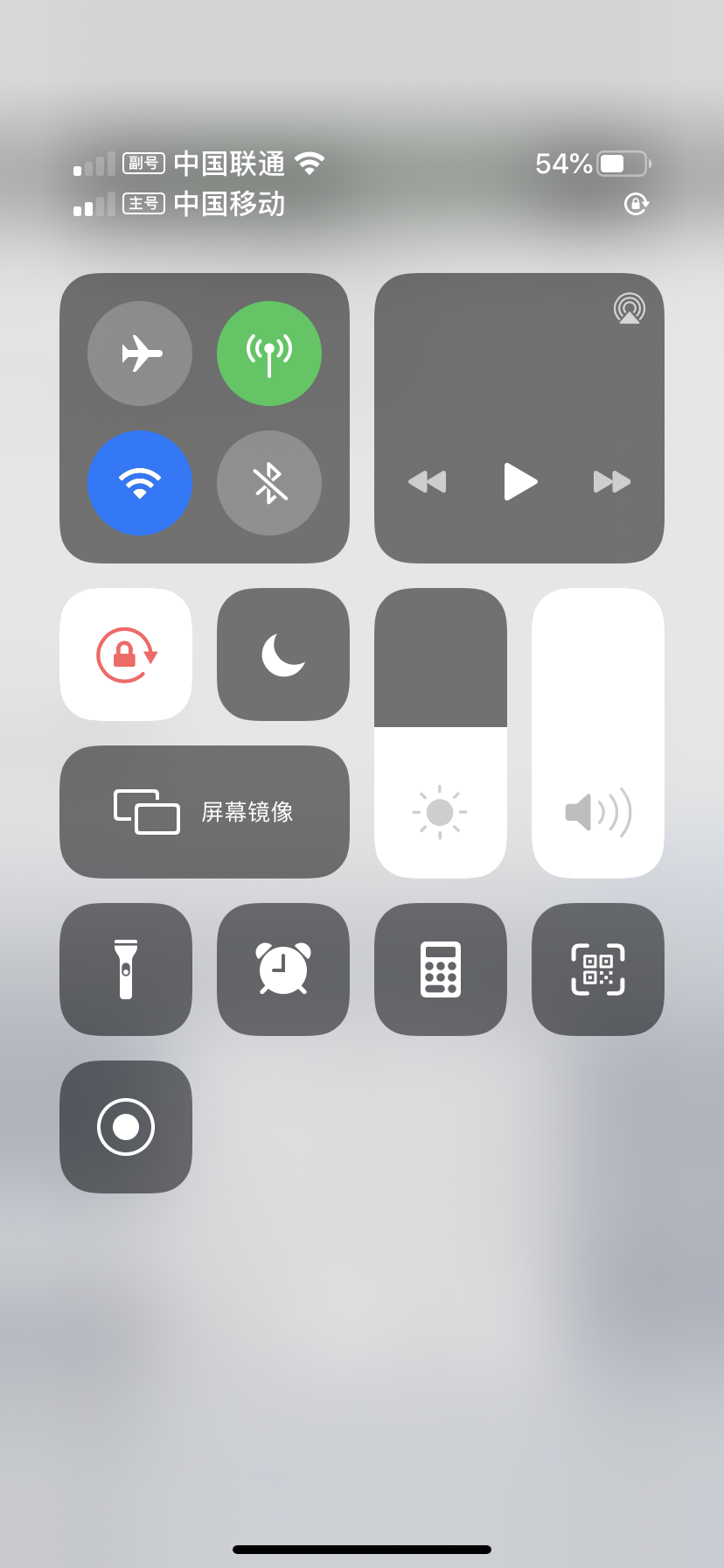Enable Do Not Disturb moon
The height and width of the screenshot is (1568, 724).
tap(283, 654)
